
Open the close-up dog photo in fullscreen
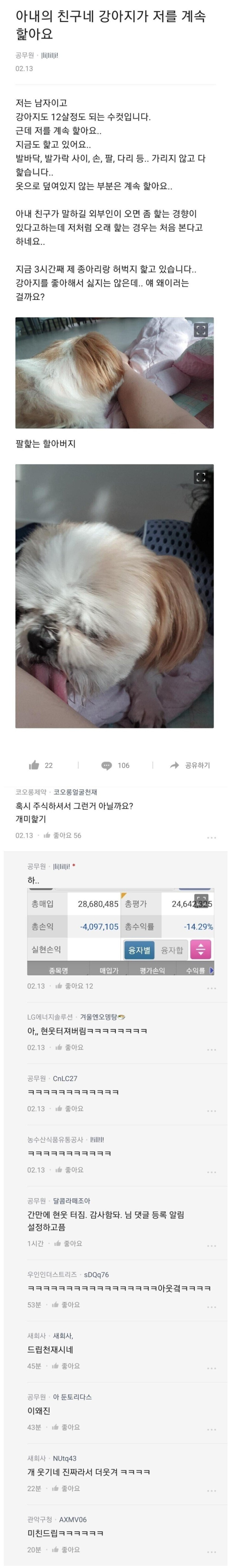coord(201,477)
